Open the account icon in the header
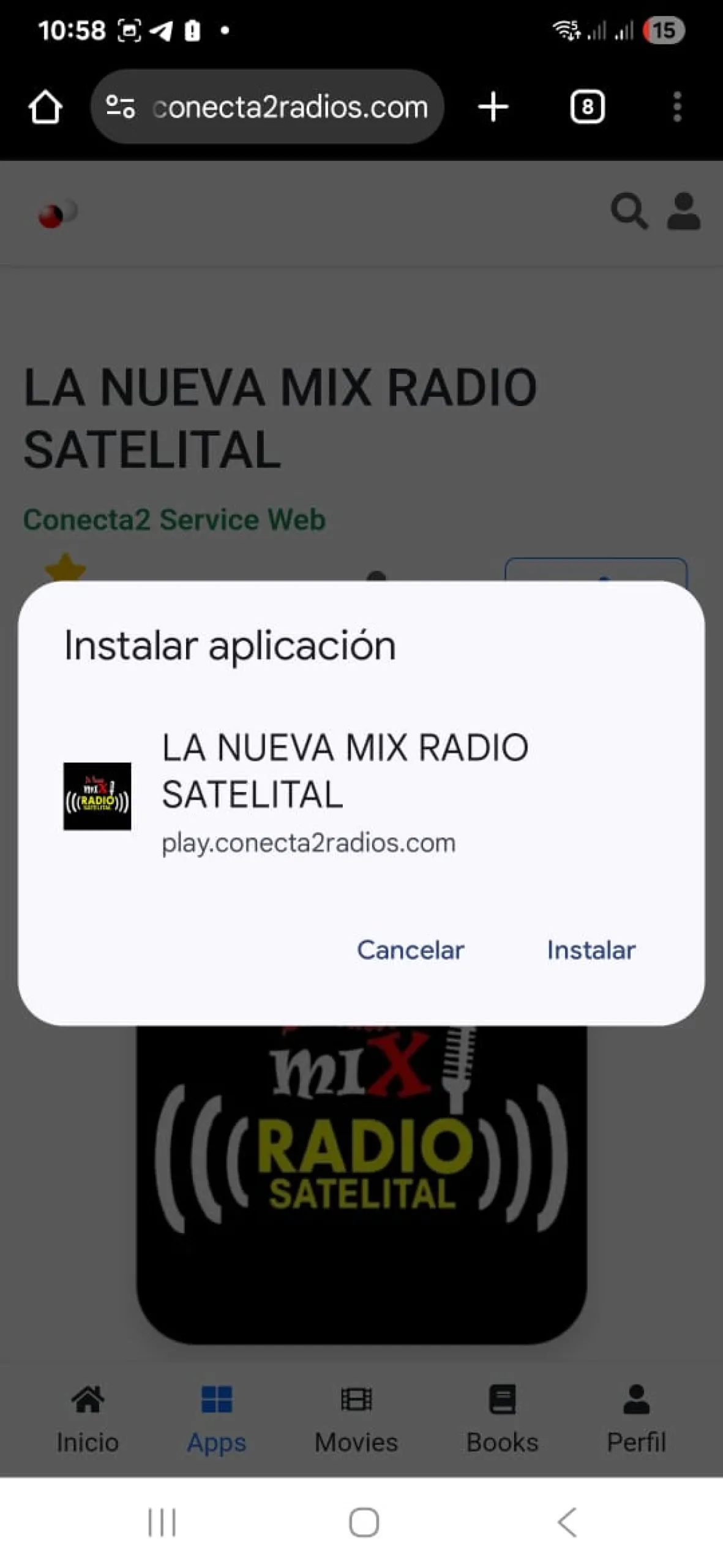The height and width of the screenshot is (1568, 723). 683,211
